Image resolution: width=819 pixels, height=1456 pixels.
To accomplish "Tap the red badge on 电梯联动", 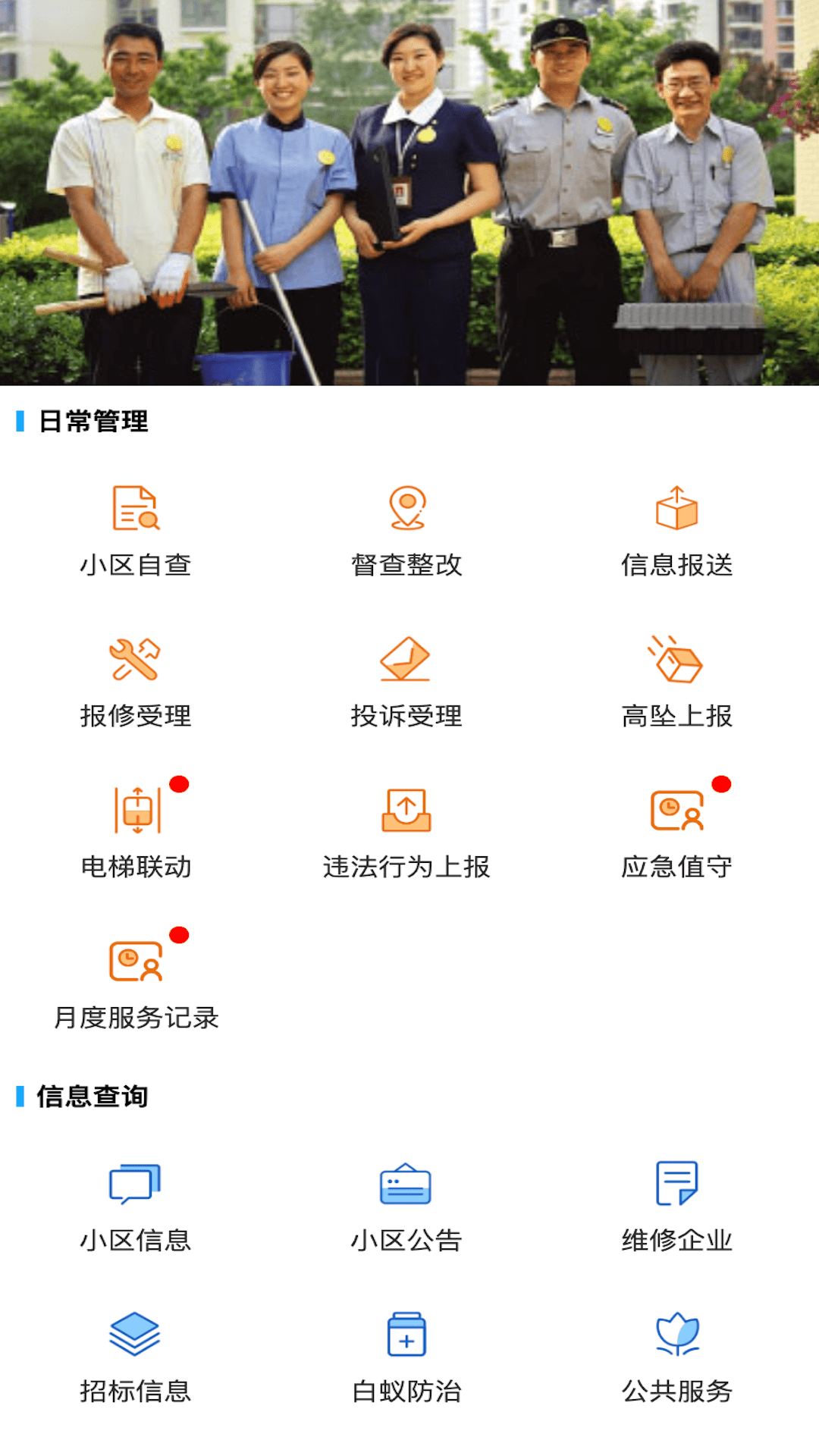I will pos(179,785).
